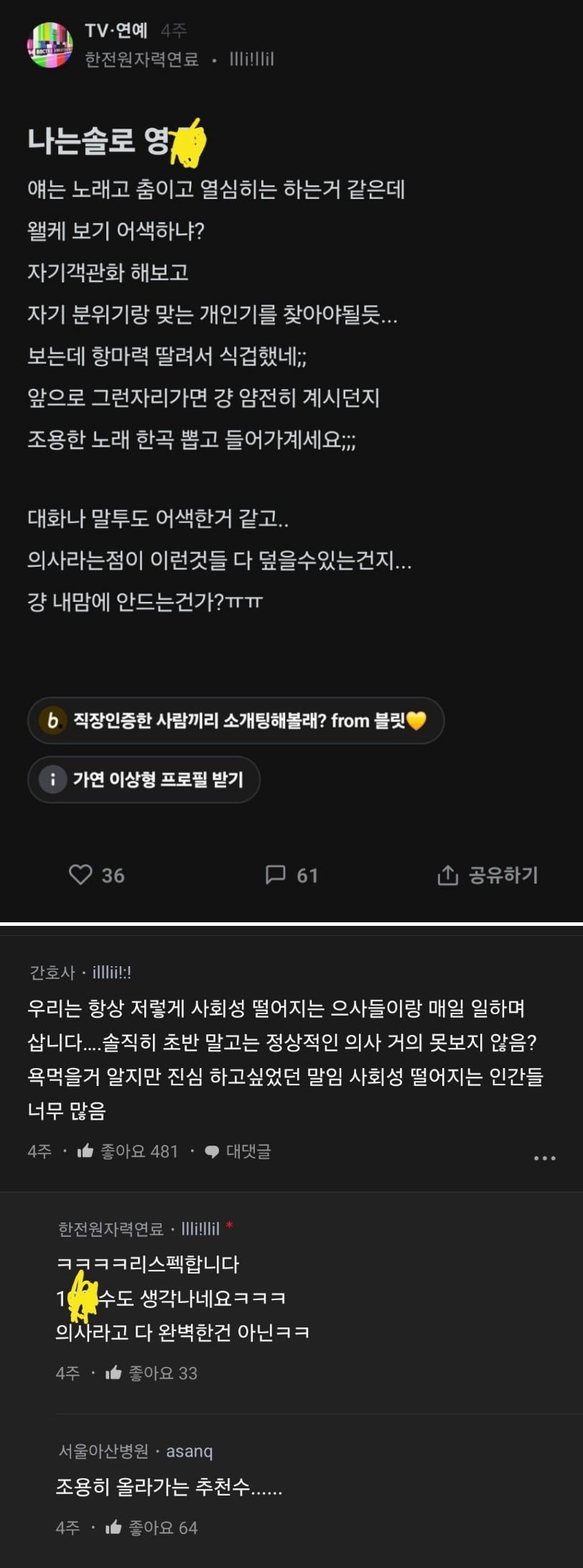This screenshot has height=1568, width=583.
Task: Open the post author's profile picture
Action: coord(50,45)
